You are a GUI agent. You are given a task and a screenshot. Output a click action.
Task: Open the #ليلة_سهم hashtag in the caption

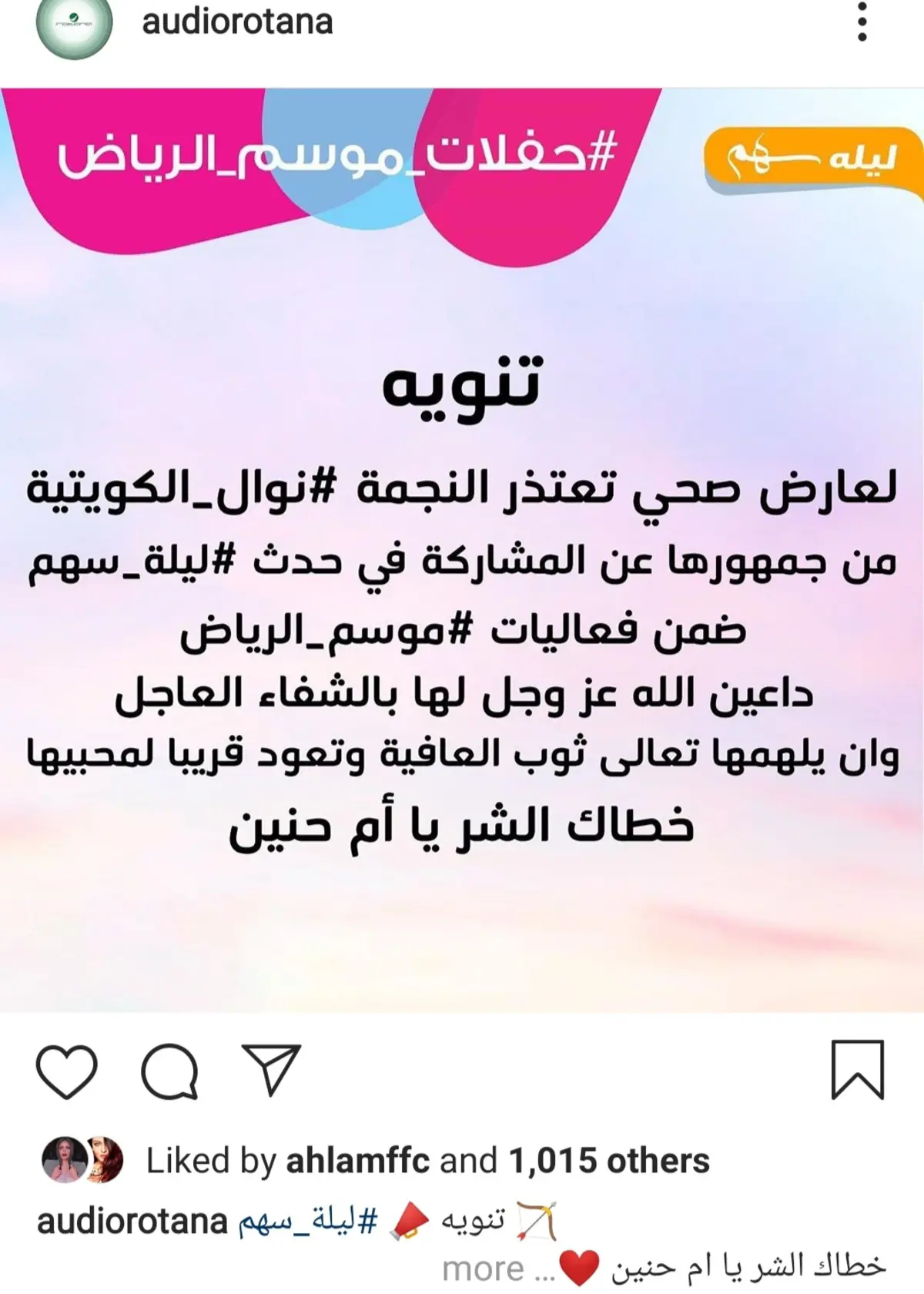click(308, 1222)
